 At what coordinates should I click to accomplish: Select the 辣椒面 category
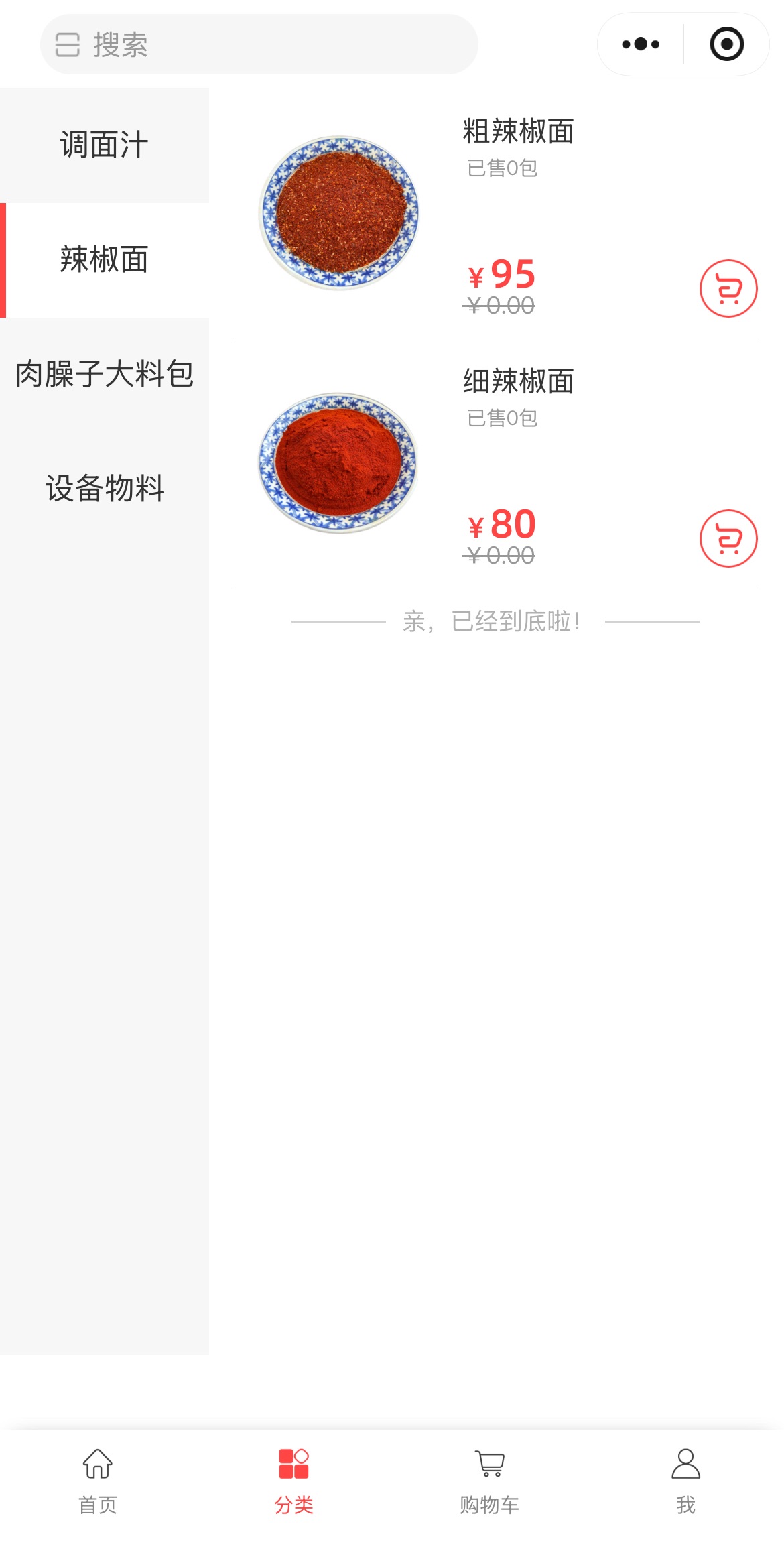[105, 260]
